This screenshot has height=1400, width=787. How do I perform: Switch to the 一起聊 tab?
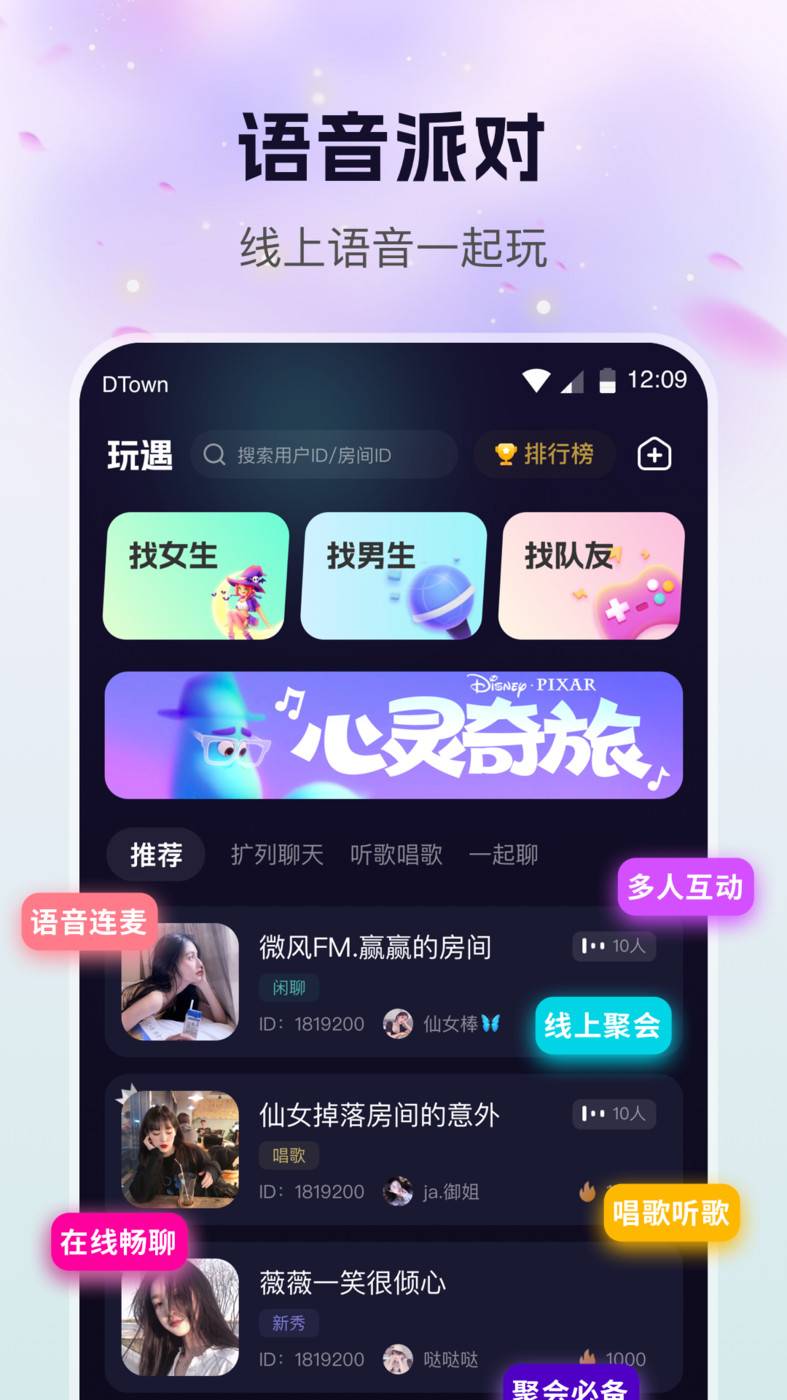tap(503, 854)
